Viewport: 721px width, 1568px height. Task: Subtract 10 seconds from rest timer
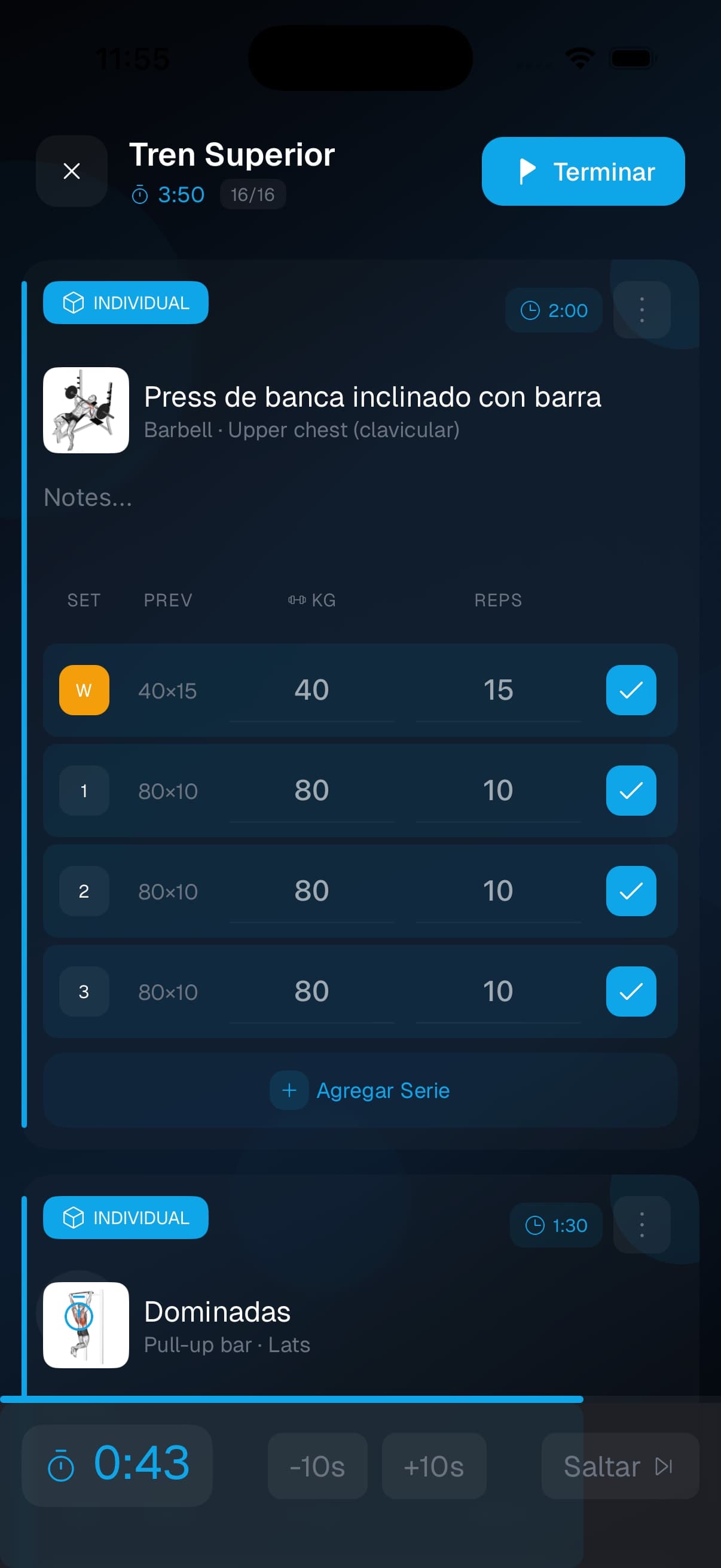click(317, 1466)
